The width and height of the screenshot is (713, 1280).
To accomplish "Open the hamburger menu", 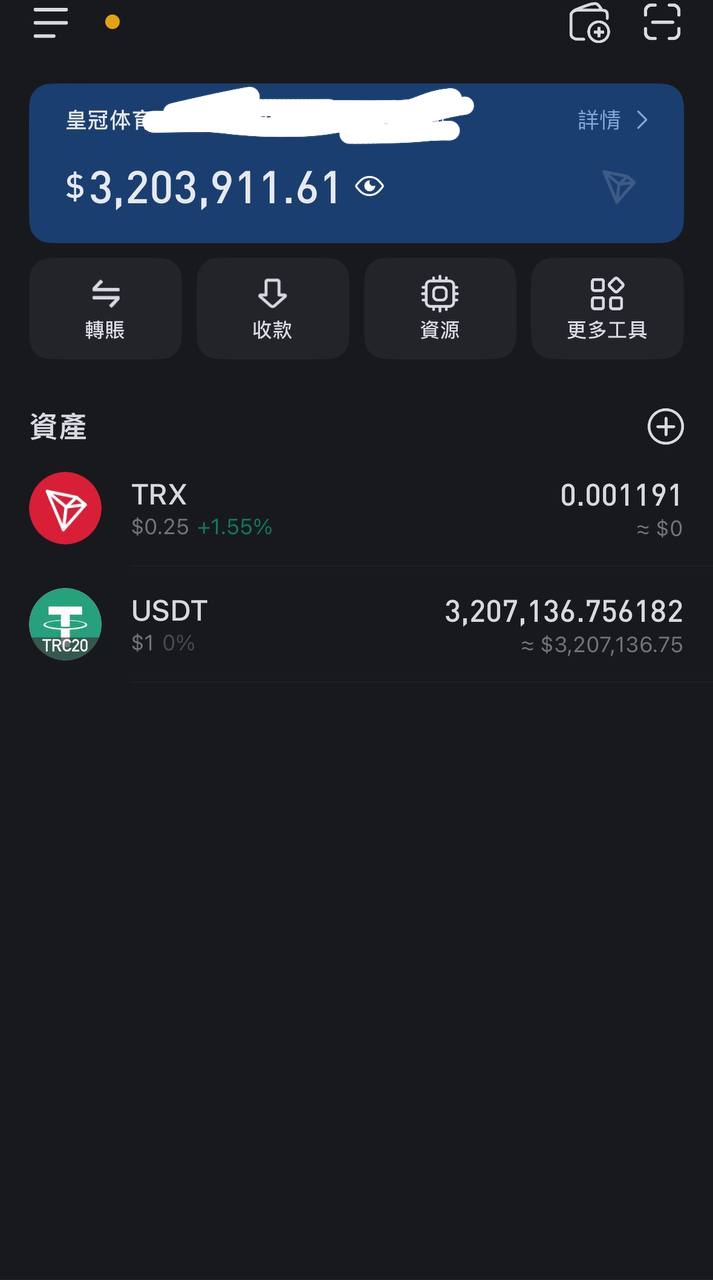I will point(51,22).
